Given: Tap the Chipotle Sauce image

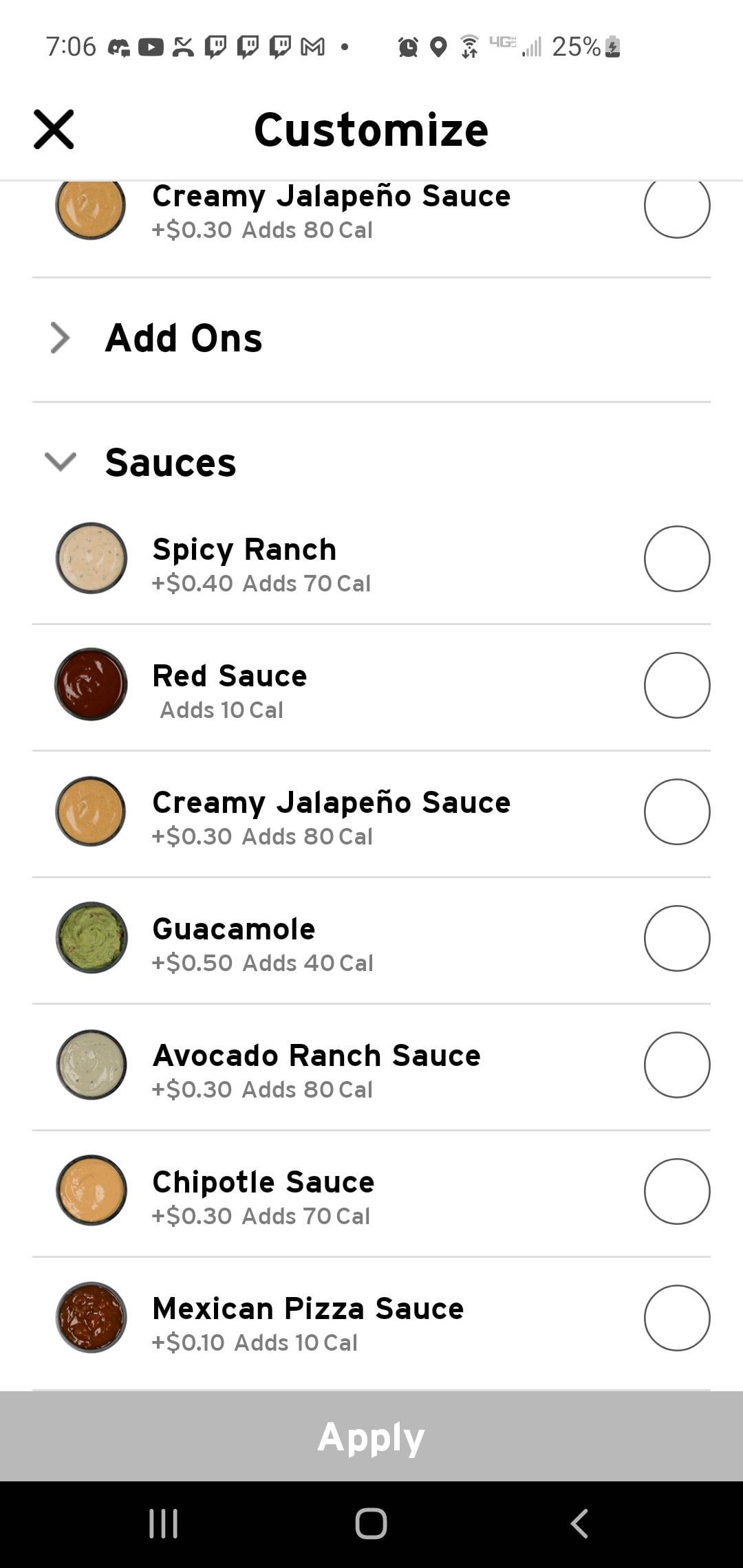Looking at the screenshot, I should (x=91, y=1191).
